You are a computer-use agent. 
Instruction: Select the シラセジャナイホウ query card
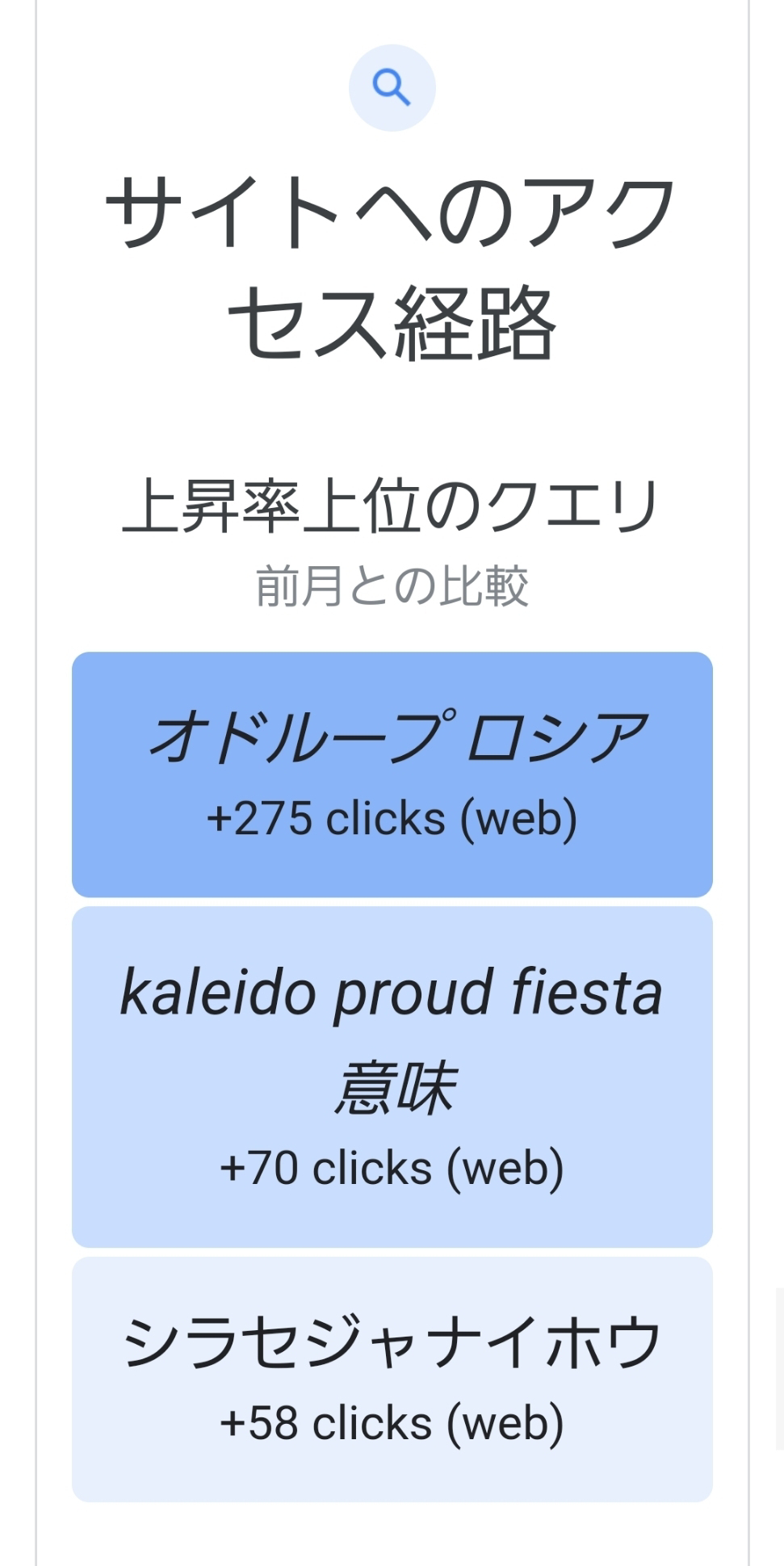pyautogui.click(x=392, y=1379)
